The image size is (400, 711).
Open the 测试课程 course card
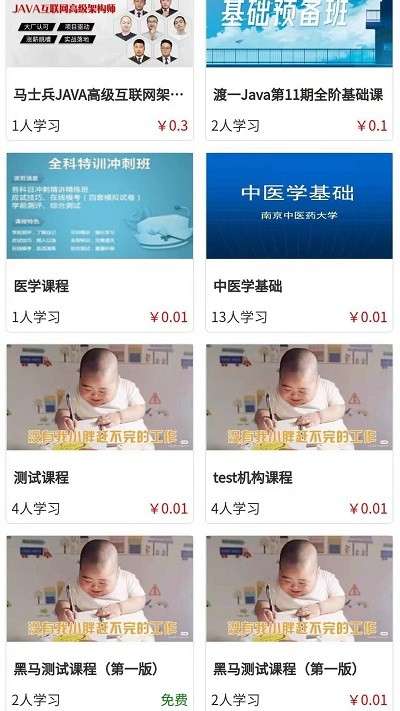(100, 433)
